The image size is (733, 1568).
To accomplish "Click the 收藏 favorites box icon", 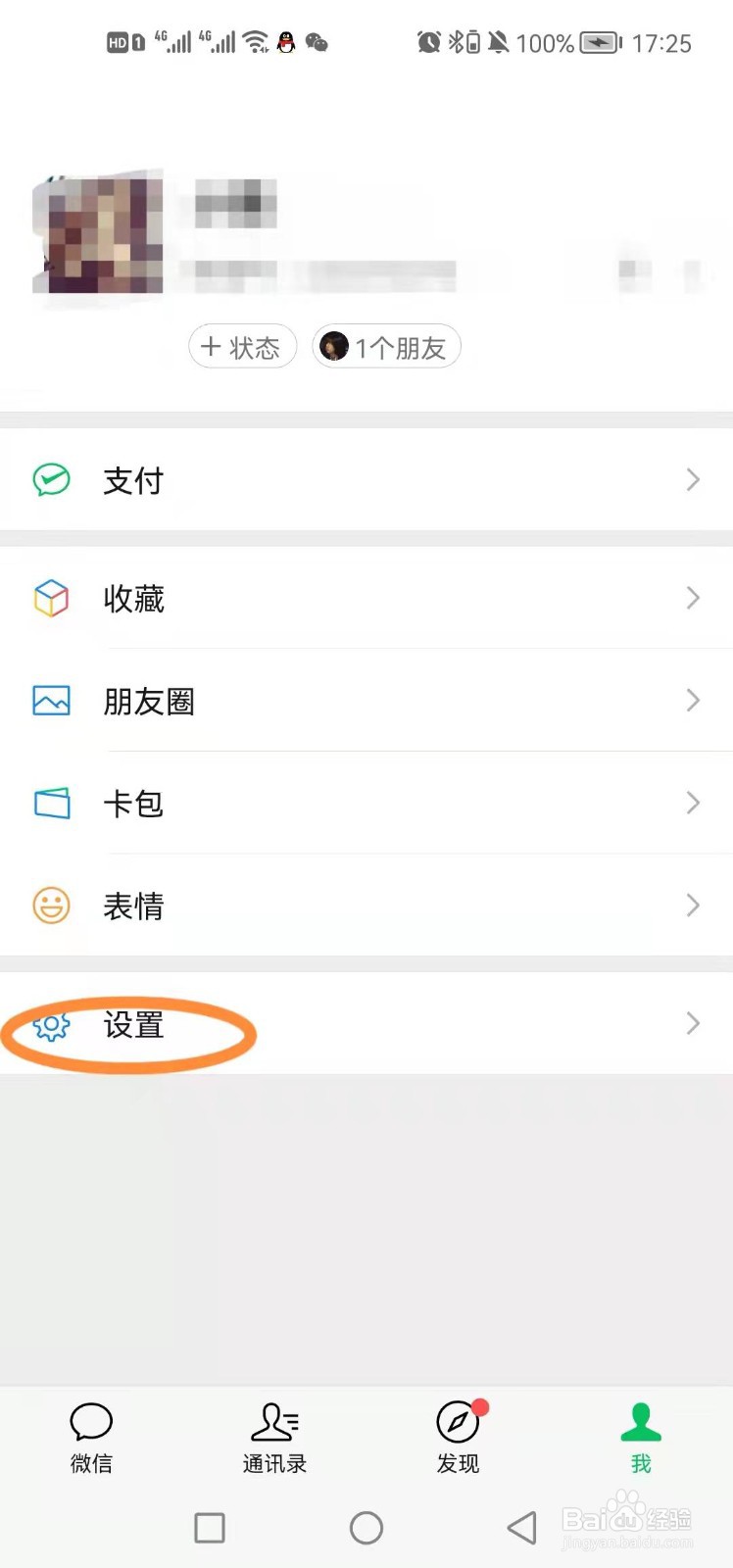I will [x=51, y=598].
